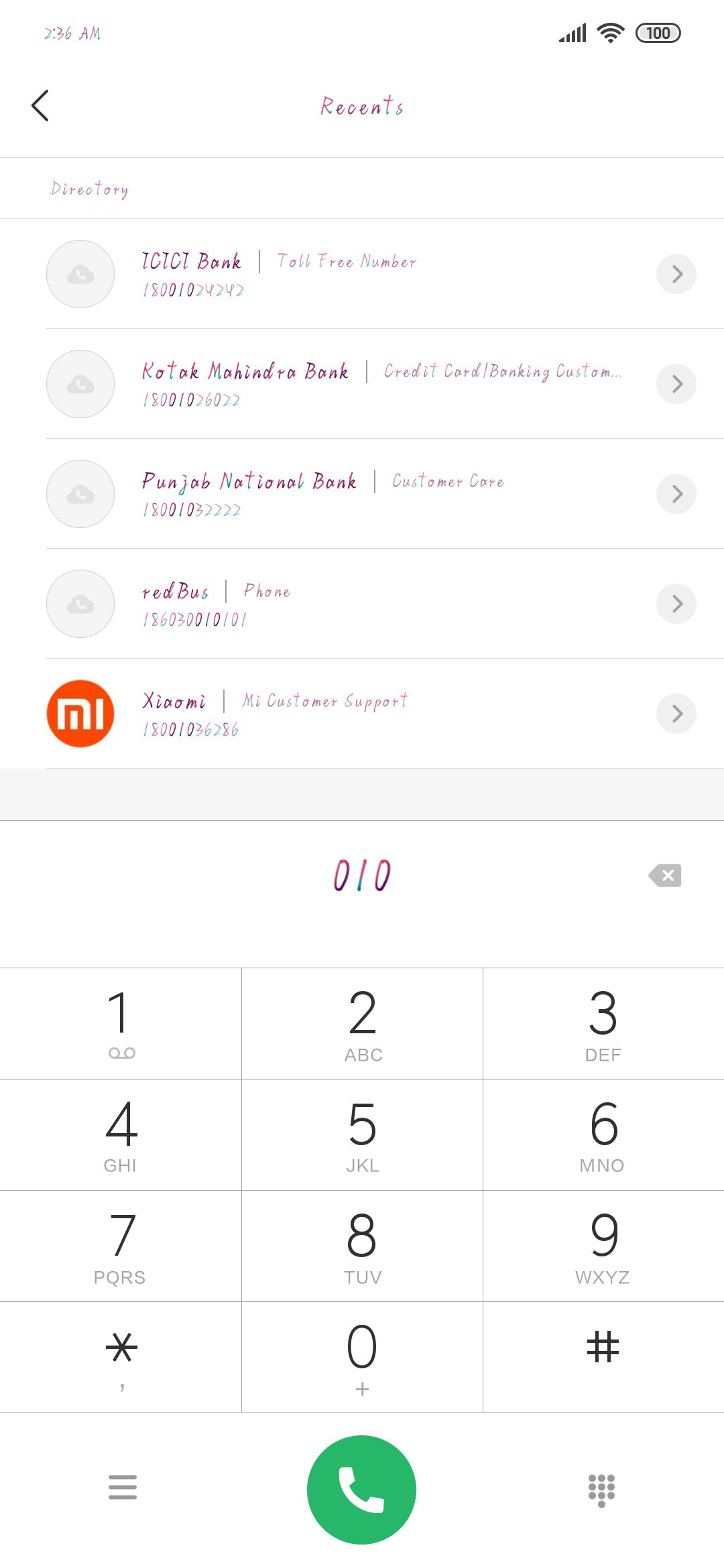Viewport: 724px width, 1568px height.
Task: Hide the dial pad
Action: point(601,1490)
